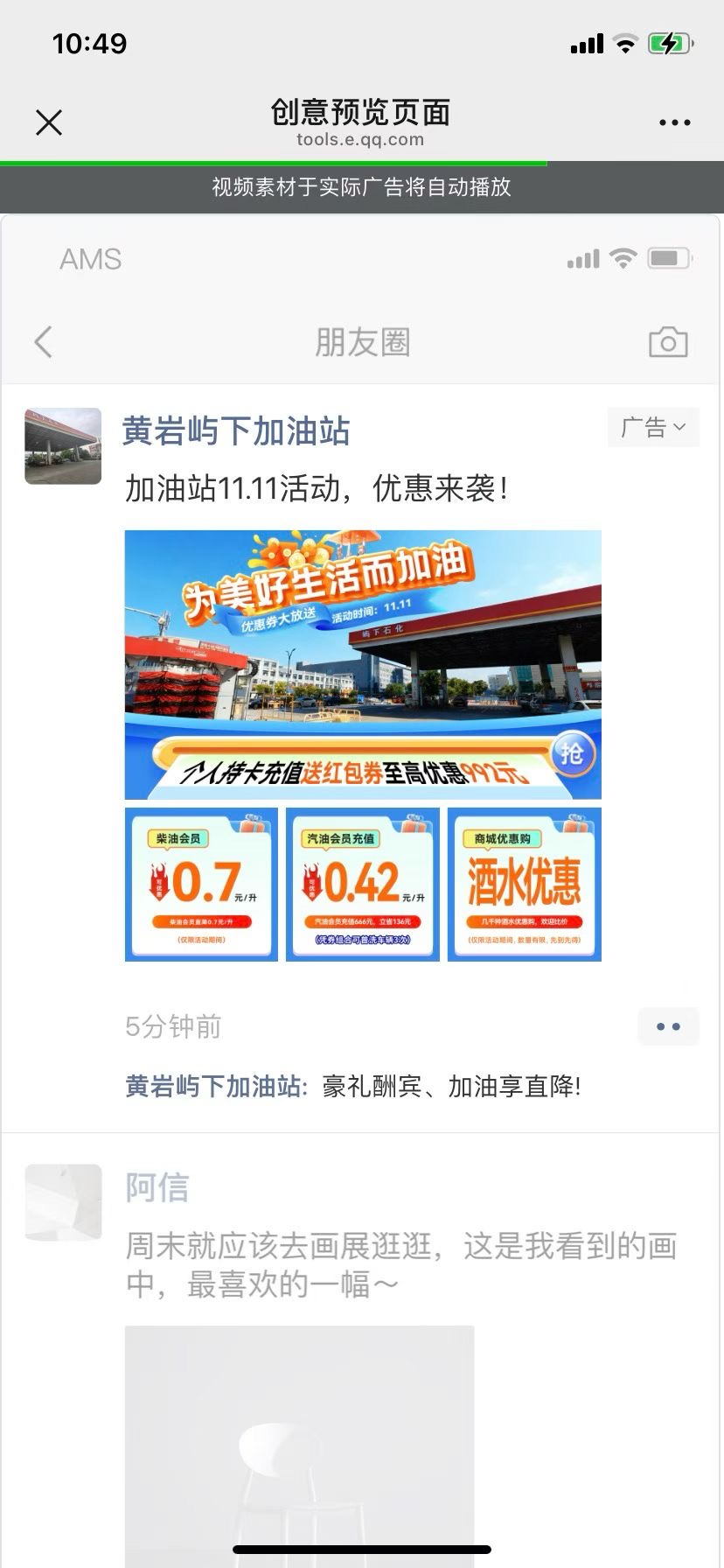Viewport: 724px width, 1568px height.
Task: Expand the 广告 dropdown
Action: [653, 428]
